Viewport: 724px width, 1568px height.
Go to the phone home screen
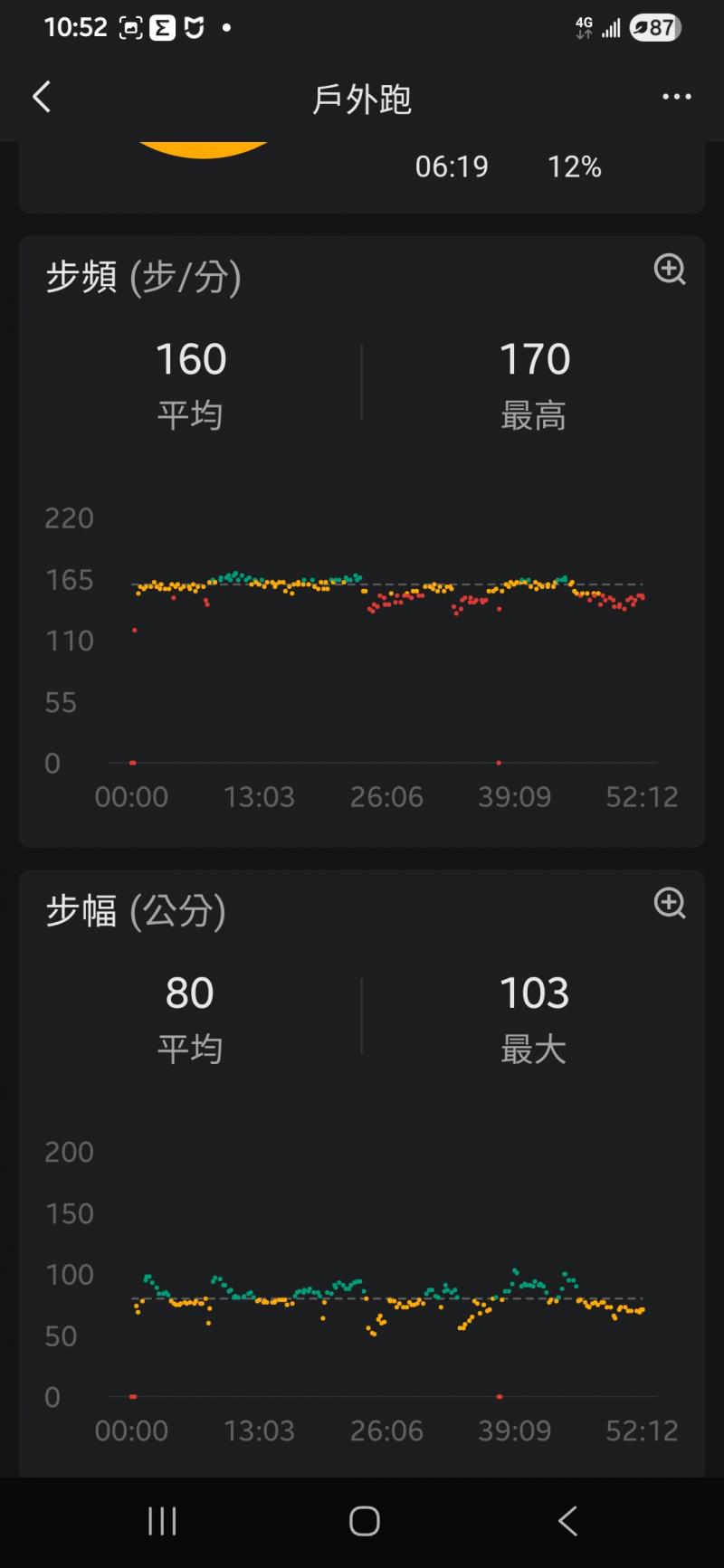click(x=364, y=1521)
